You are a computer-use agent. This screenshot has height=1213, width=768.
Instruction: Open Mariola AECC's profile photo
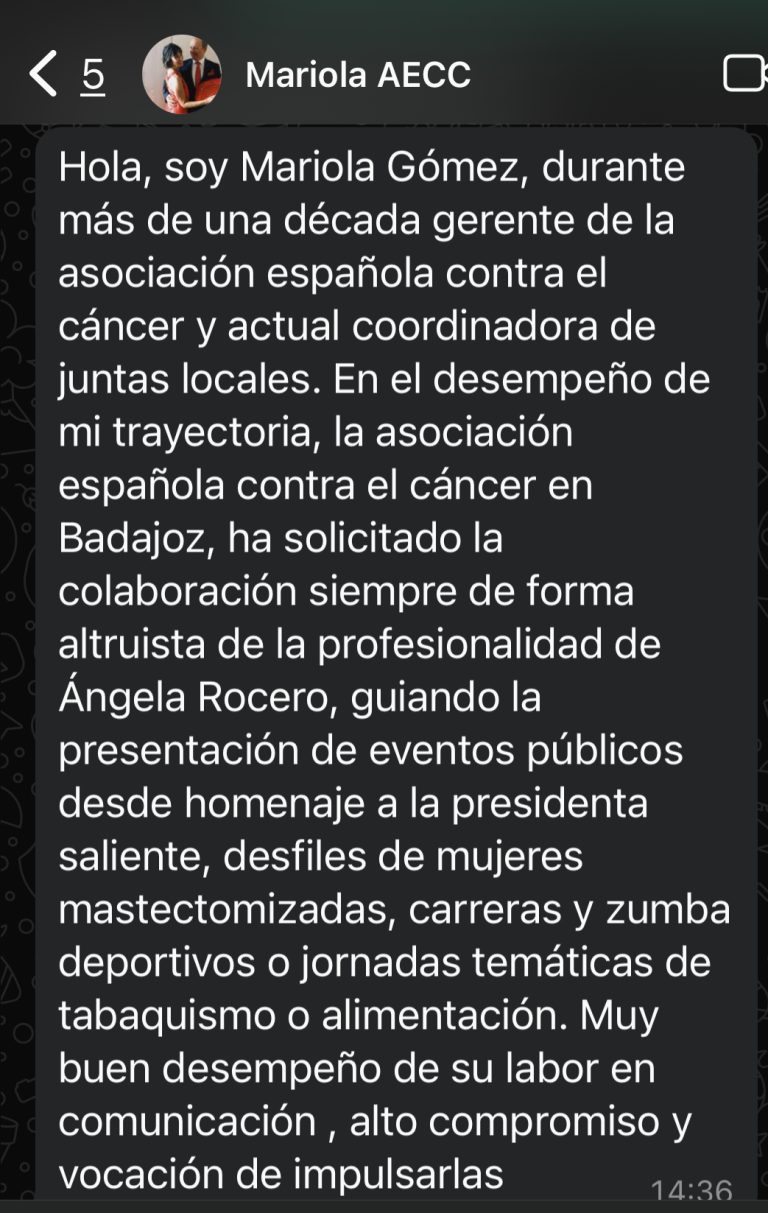tap(181, 75)
